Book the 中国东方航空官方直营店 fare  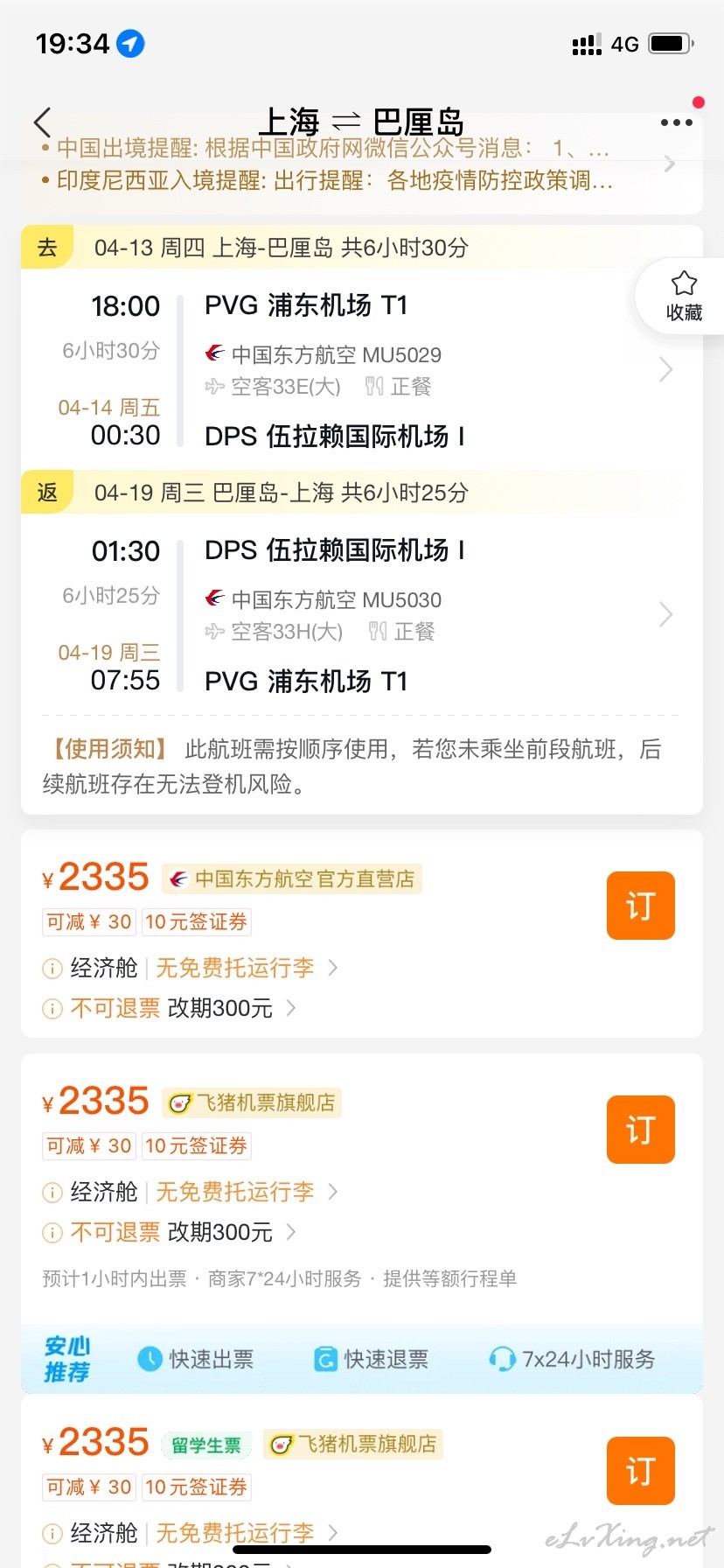point(640,906)
